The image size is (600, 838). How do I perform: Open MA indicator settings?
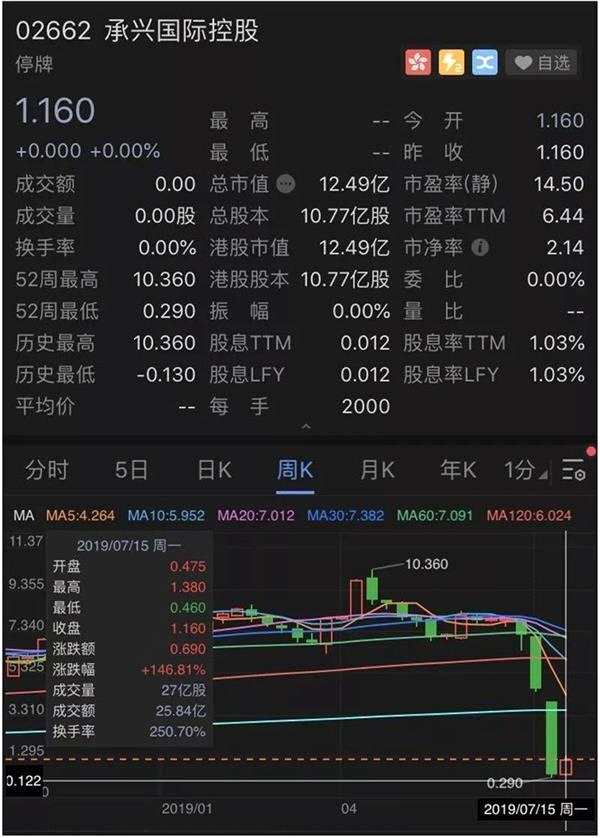click(23, 516)
